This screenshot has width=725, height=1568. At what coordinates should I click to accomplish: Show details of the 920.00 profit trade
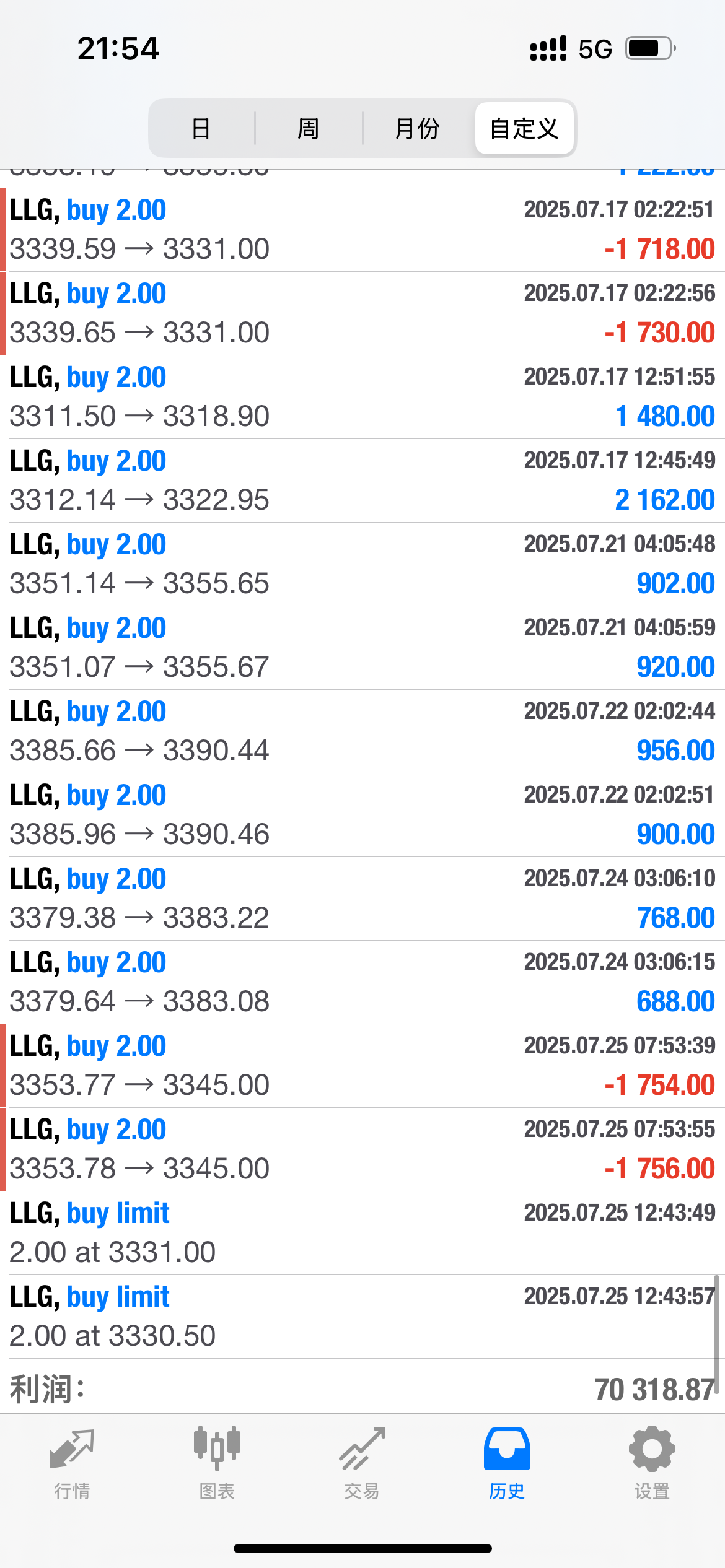(362, 648)
